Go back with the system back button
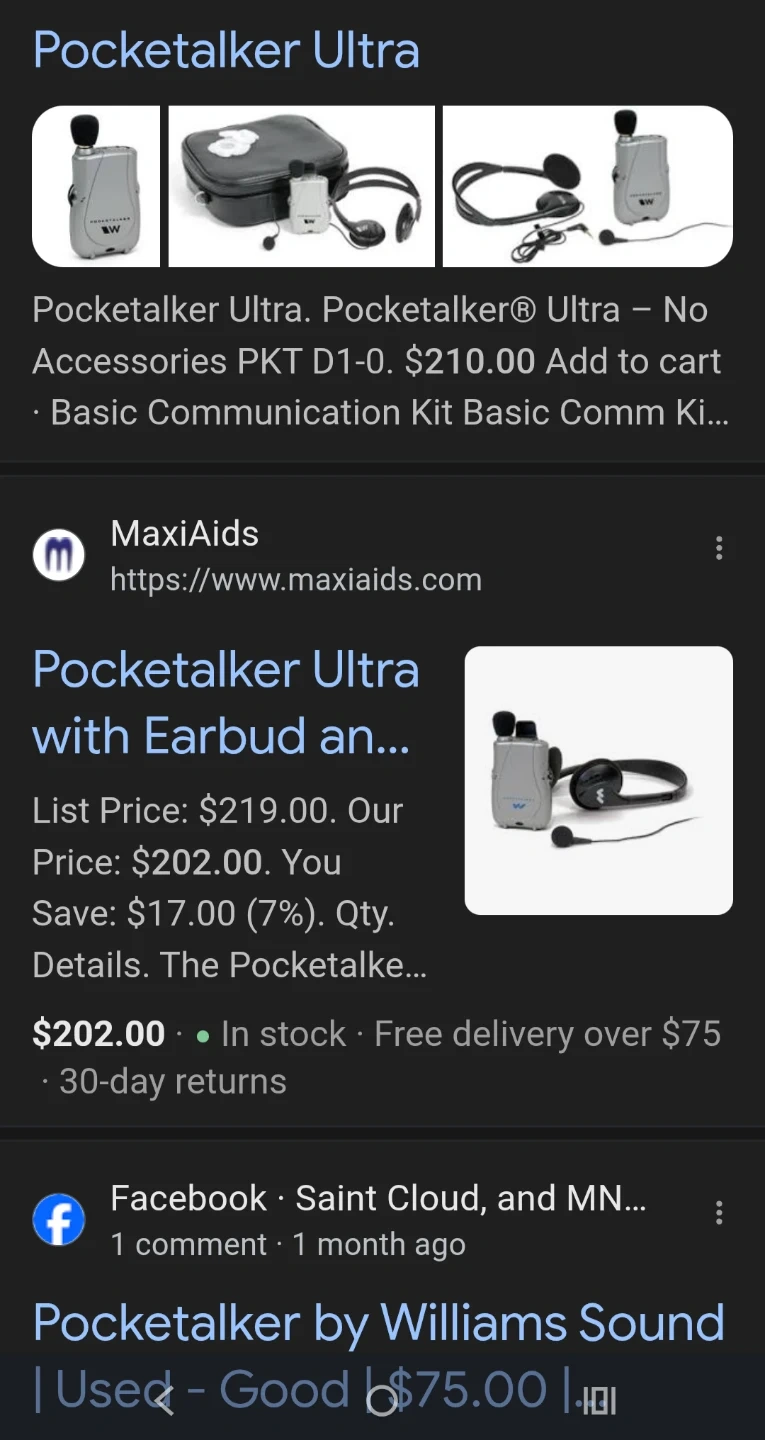This screenshot has height=1440, width=765. coord(165,1402)
